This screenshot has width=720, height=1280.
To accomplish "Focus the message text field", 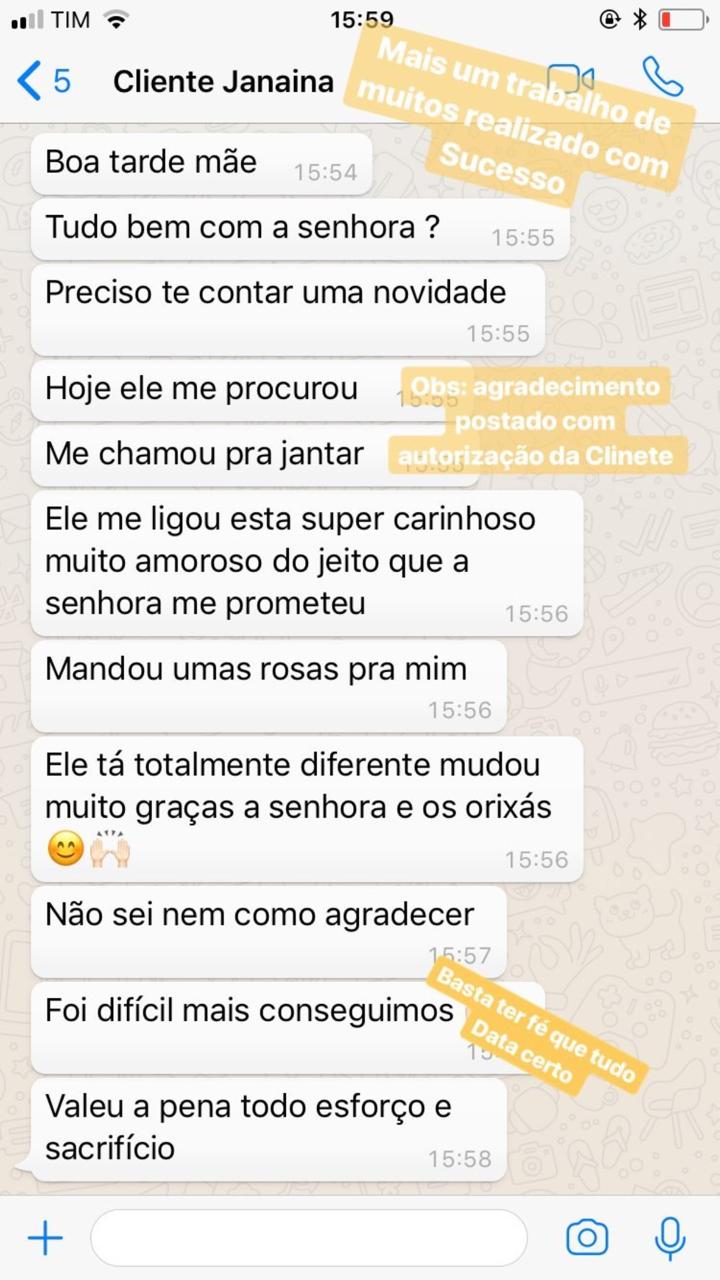I will click(x=308, y=1239).
